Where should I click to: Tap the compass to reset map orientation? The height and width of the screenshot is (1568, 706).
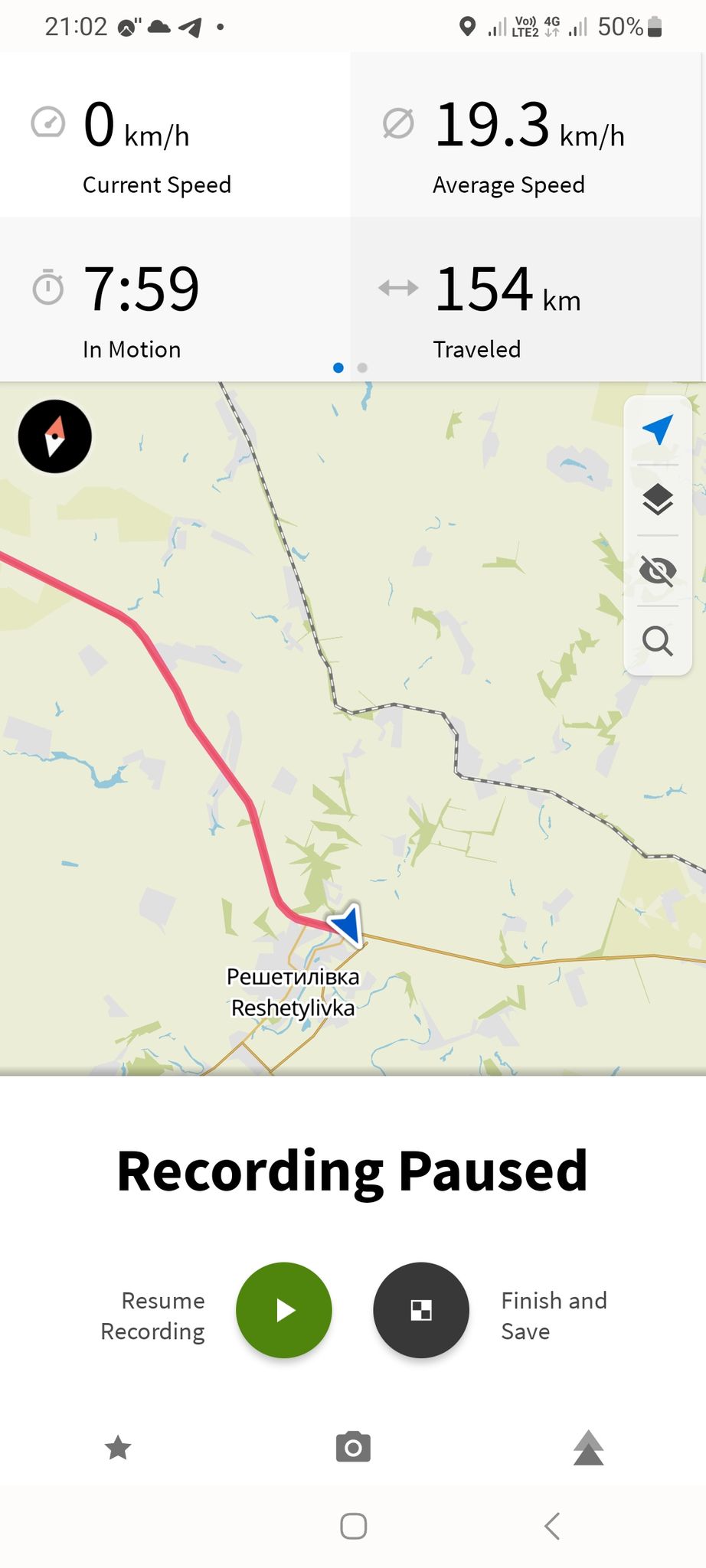(55, 436)
